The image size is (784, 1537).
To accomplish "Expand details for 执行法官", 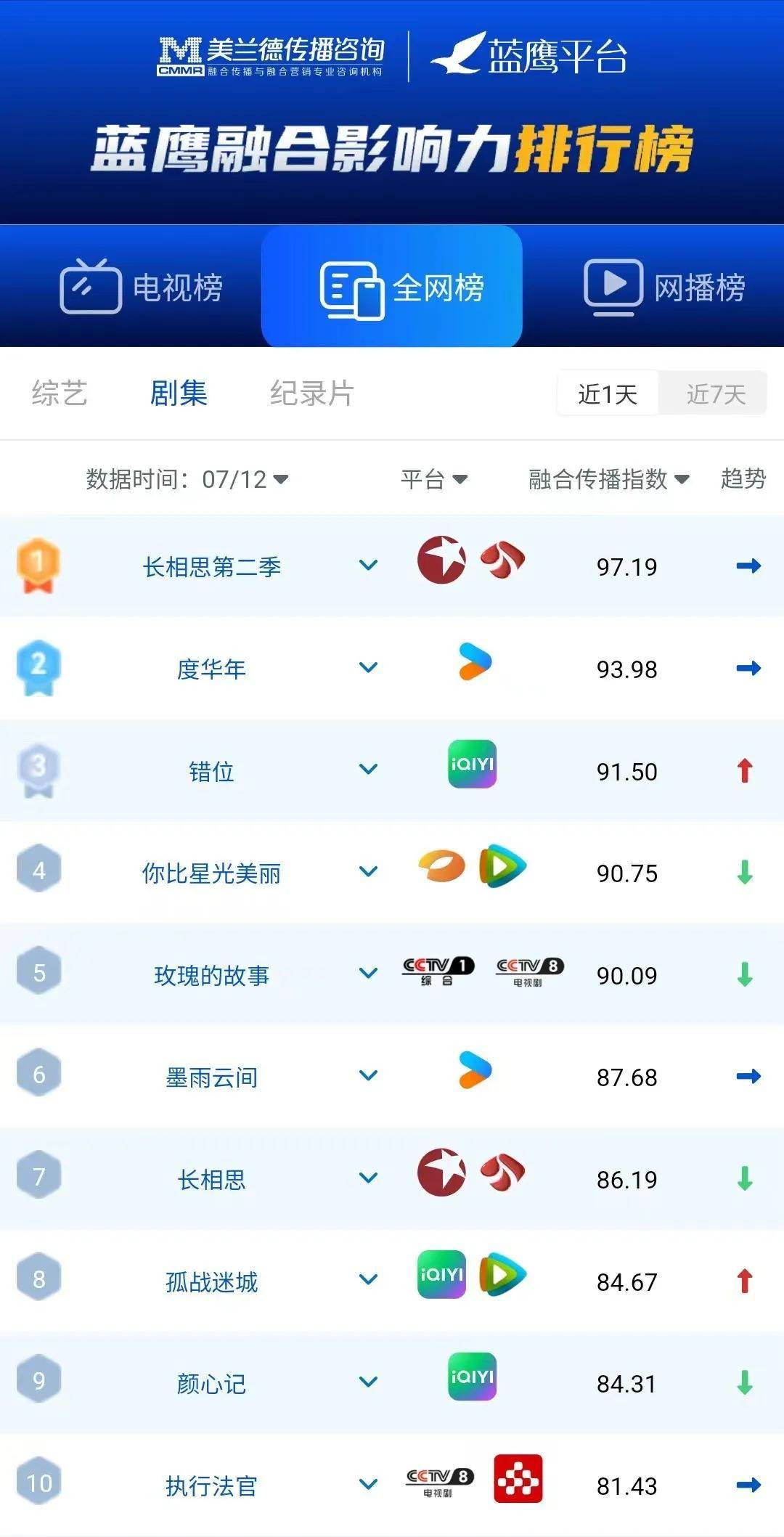I will (369, 1484).
